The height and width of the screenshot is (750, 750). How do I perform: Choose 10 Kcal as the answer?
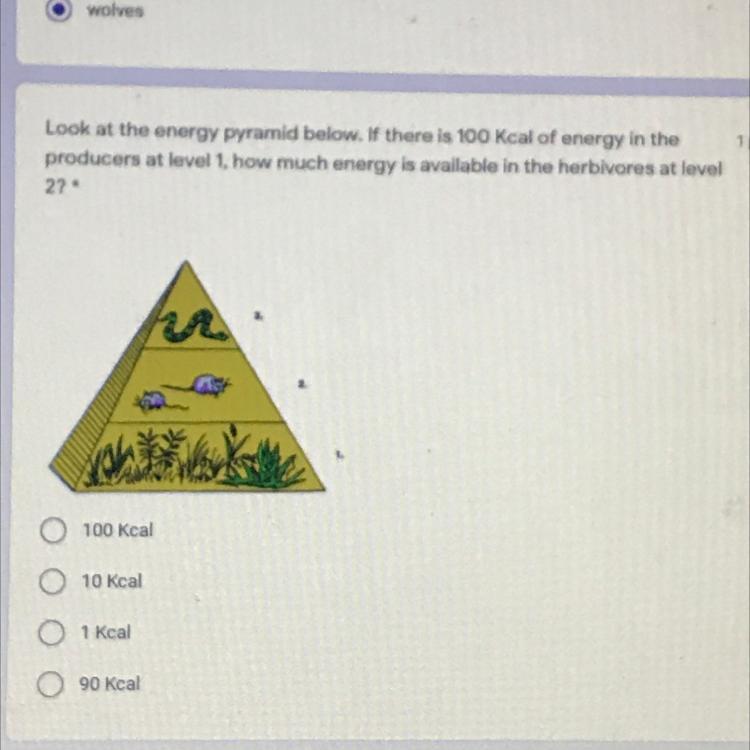click(54, 581)
